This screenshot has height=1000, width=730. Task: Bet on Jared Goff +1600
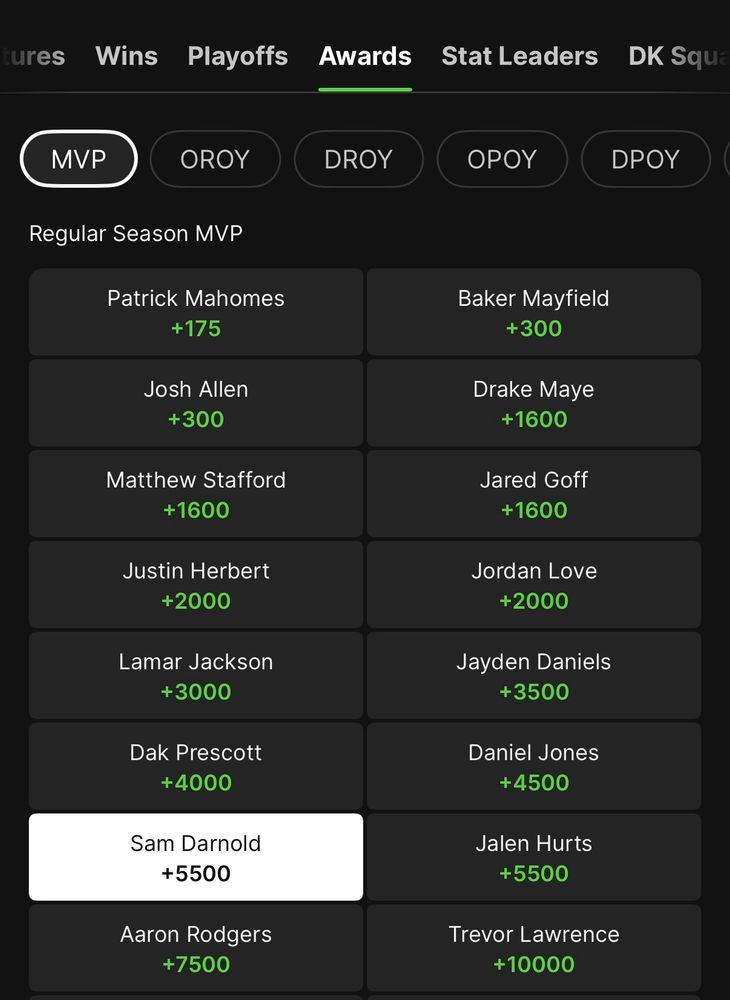click(533, 494)
